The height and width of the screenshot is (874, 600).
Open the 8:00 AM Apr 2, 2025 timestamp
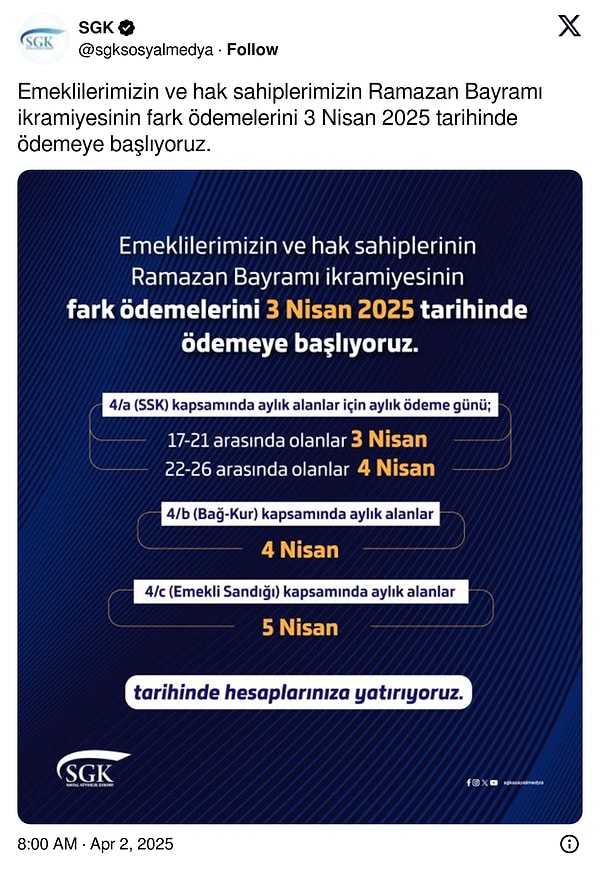point(95,844)
